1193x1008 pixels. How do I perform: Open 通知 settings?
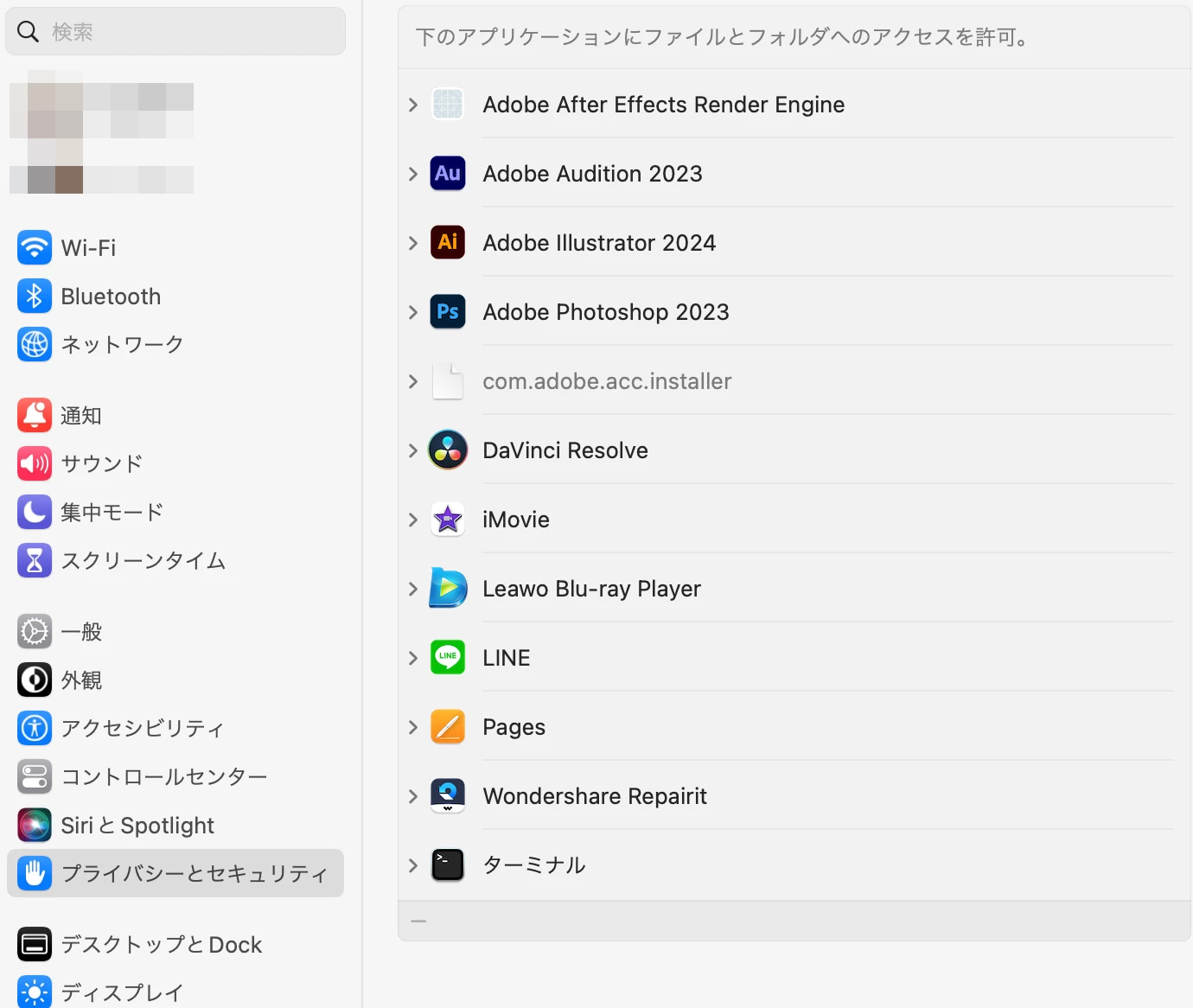click(81, 416)
